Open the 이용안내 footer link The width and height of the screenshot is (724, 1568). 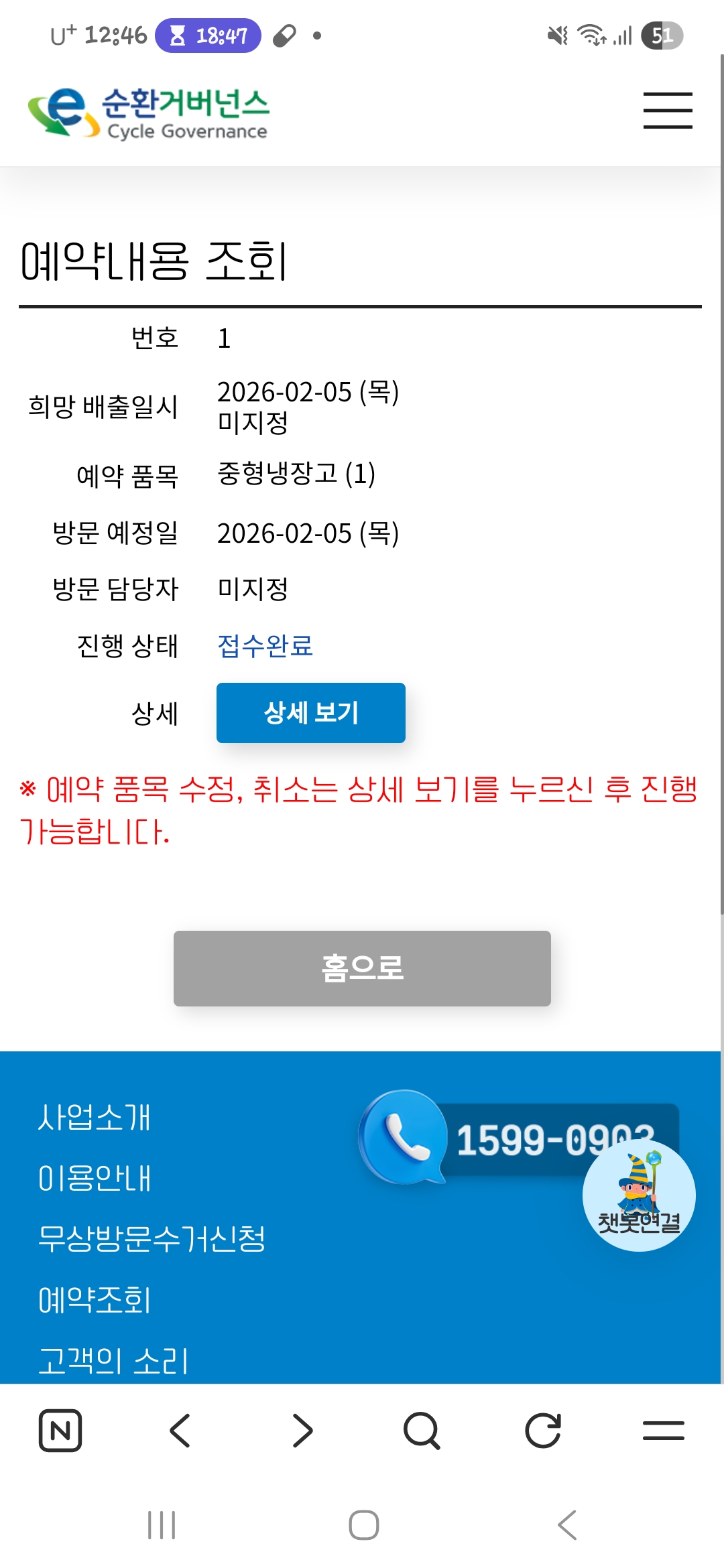click(x=95, y=1178)
